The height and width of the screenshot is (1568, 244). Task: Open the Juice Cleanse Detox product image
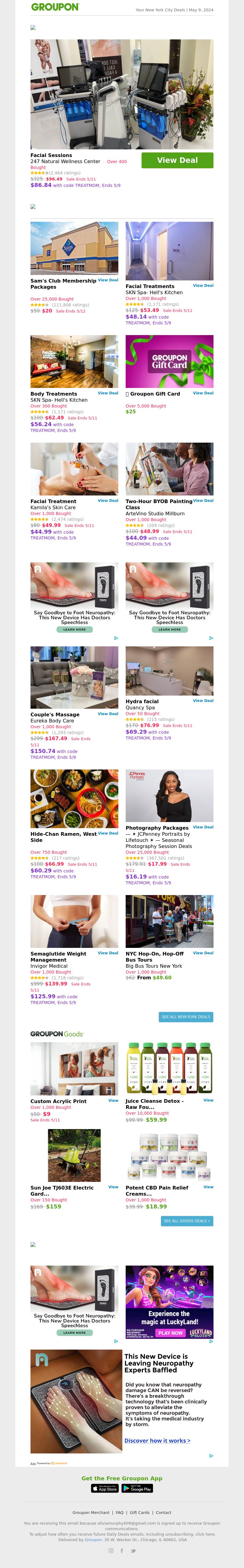pyautogui.click(x=169, y=1068)
